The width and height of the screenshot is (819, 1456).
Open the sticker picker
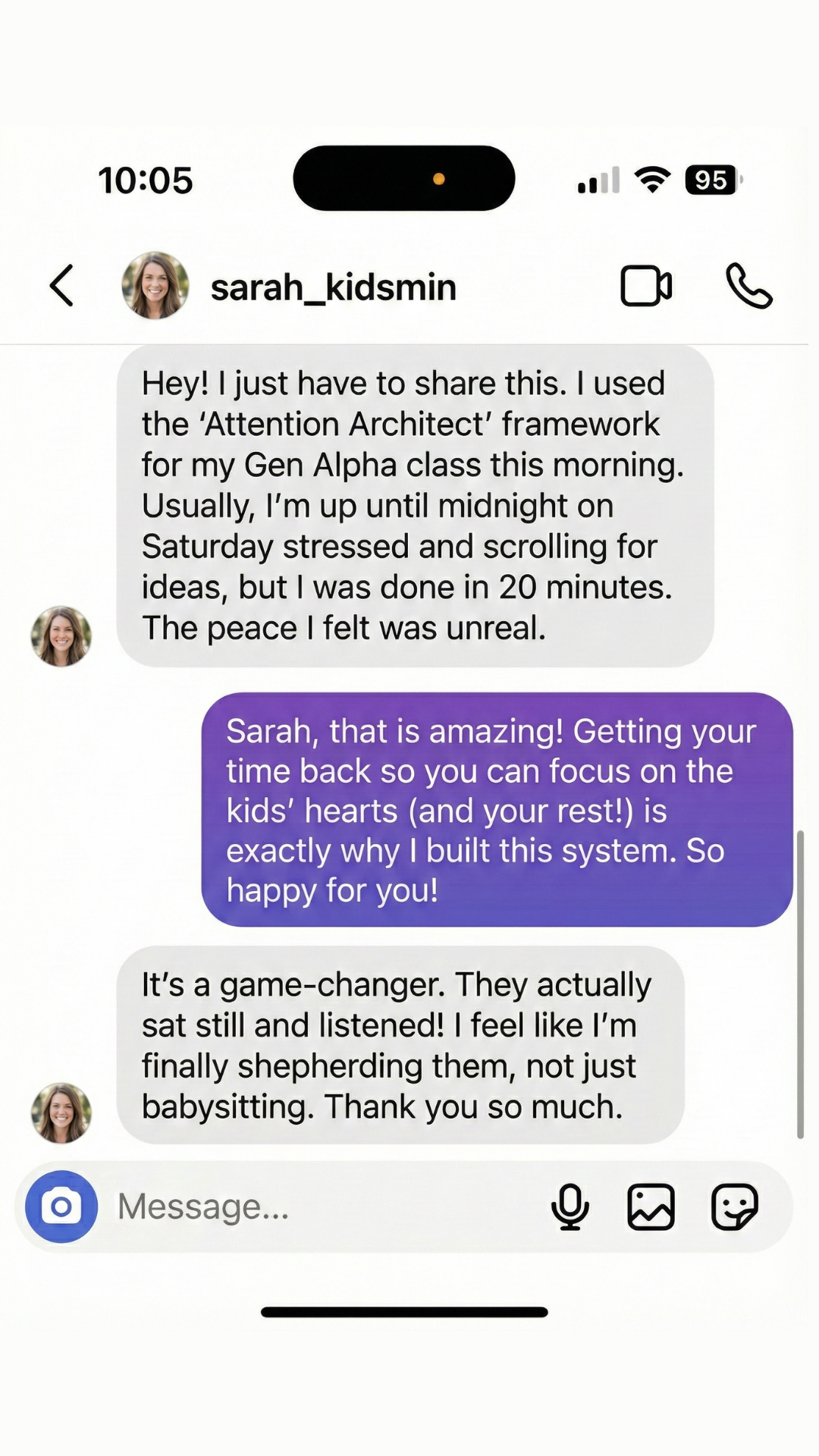coord(734,1206)
